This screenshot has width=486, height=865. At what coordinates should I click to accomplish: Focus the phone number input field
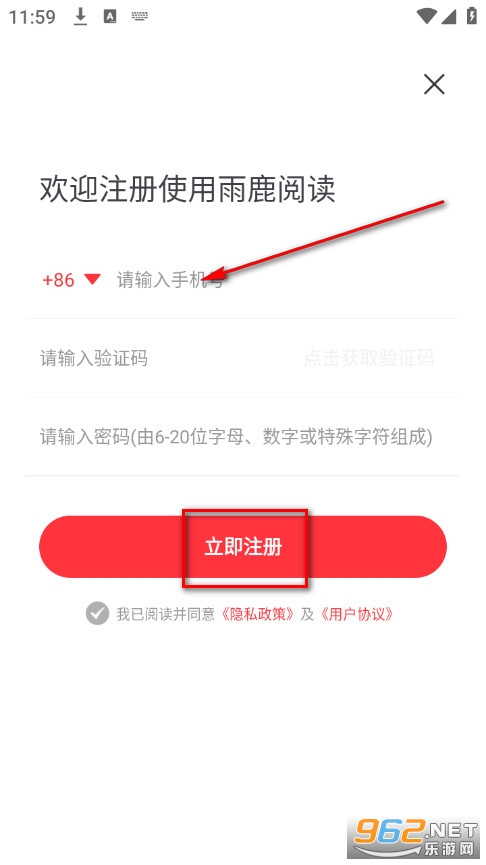(284, 280)
